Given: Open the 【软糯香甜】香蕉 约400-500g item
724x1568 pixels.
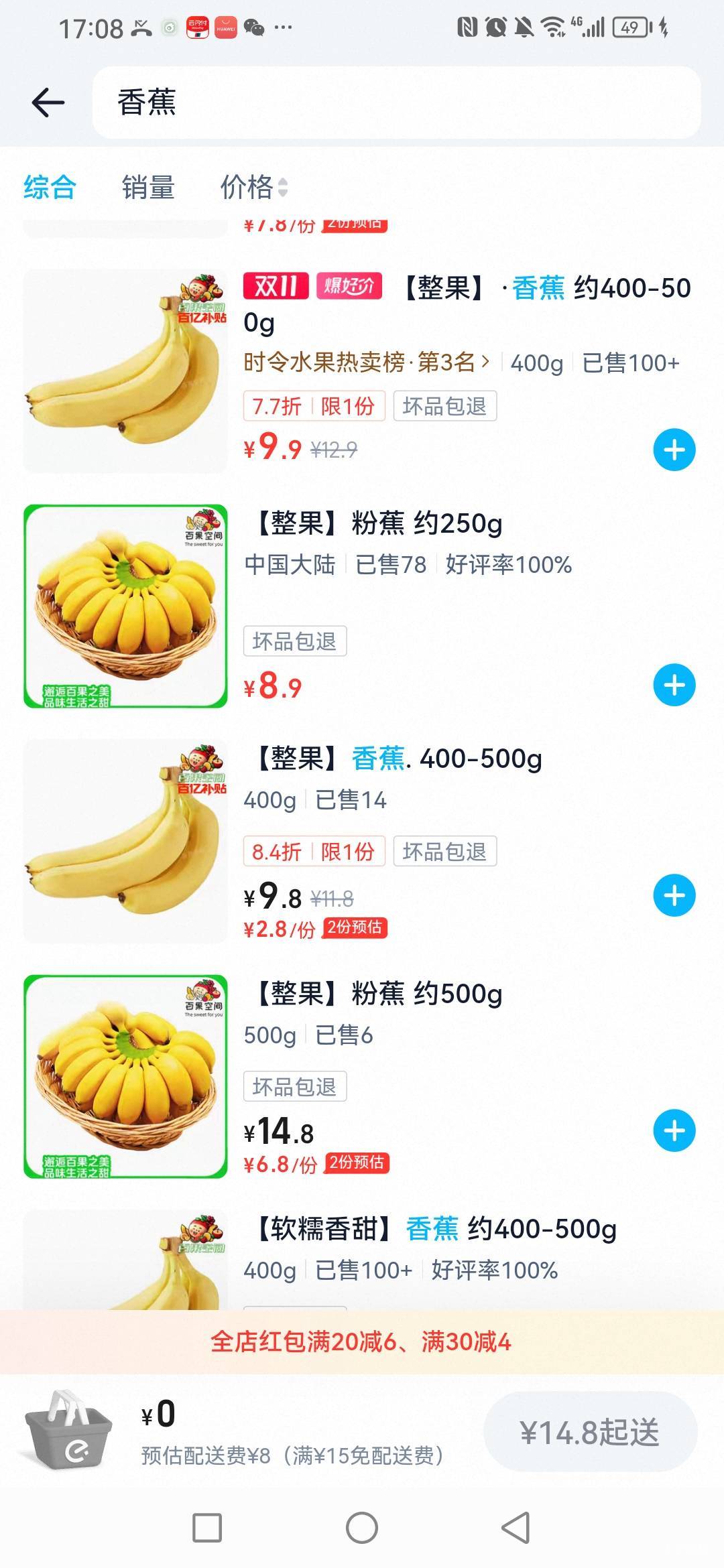Looking at the screenshot, I should 436,1230.
